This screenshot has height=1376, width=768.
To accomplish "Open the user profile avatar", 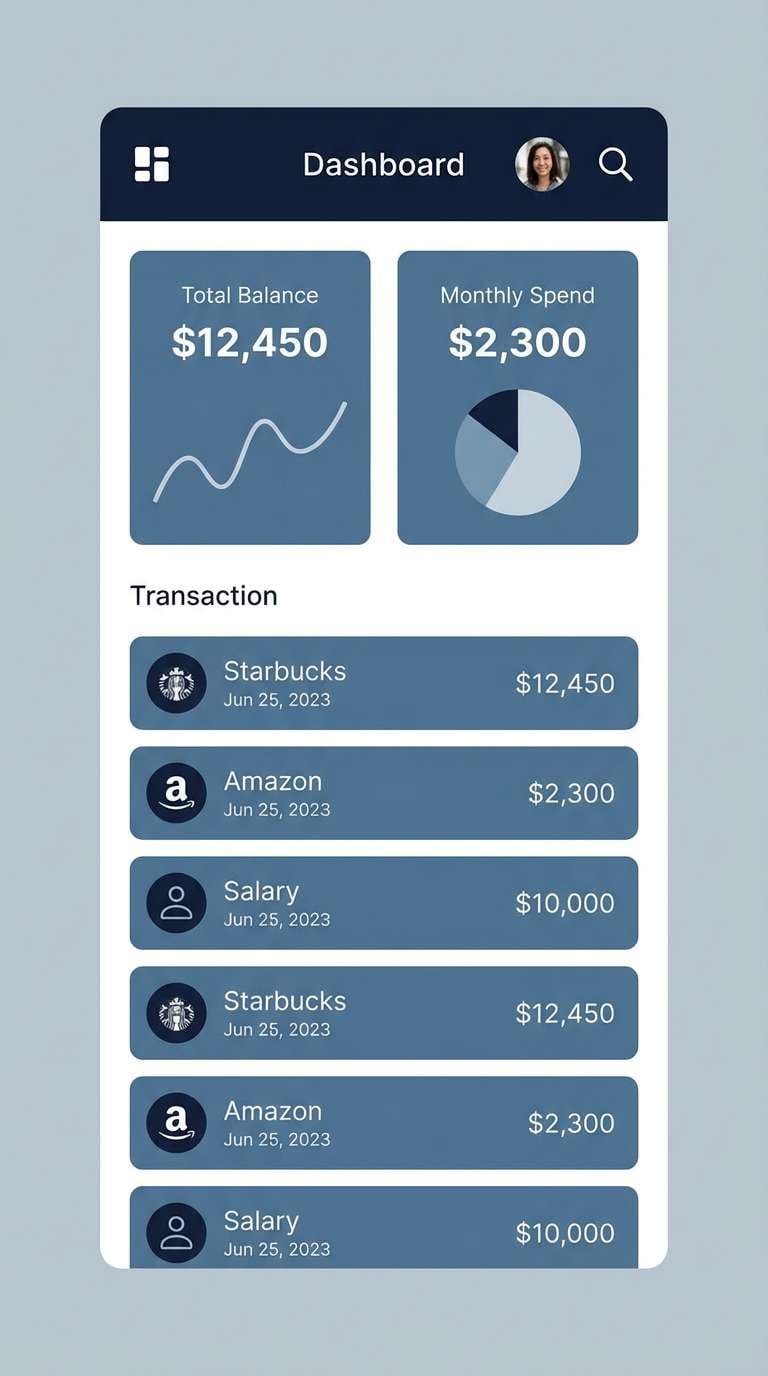I will tap(542, 165).
